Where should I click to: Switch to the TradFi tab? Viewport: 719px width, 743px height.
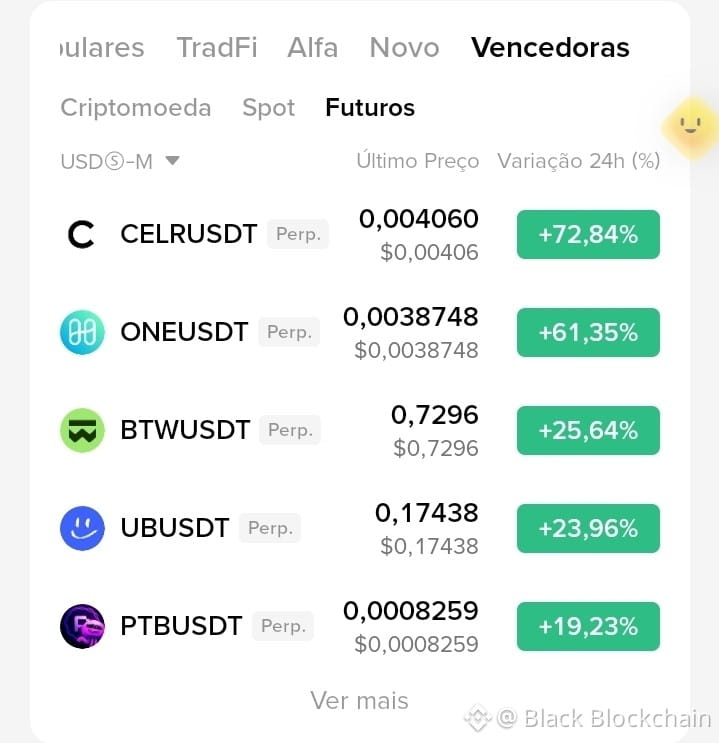coord(217,47)
